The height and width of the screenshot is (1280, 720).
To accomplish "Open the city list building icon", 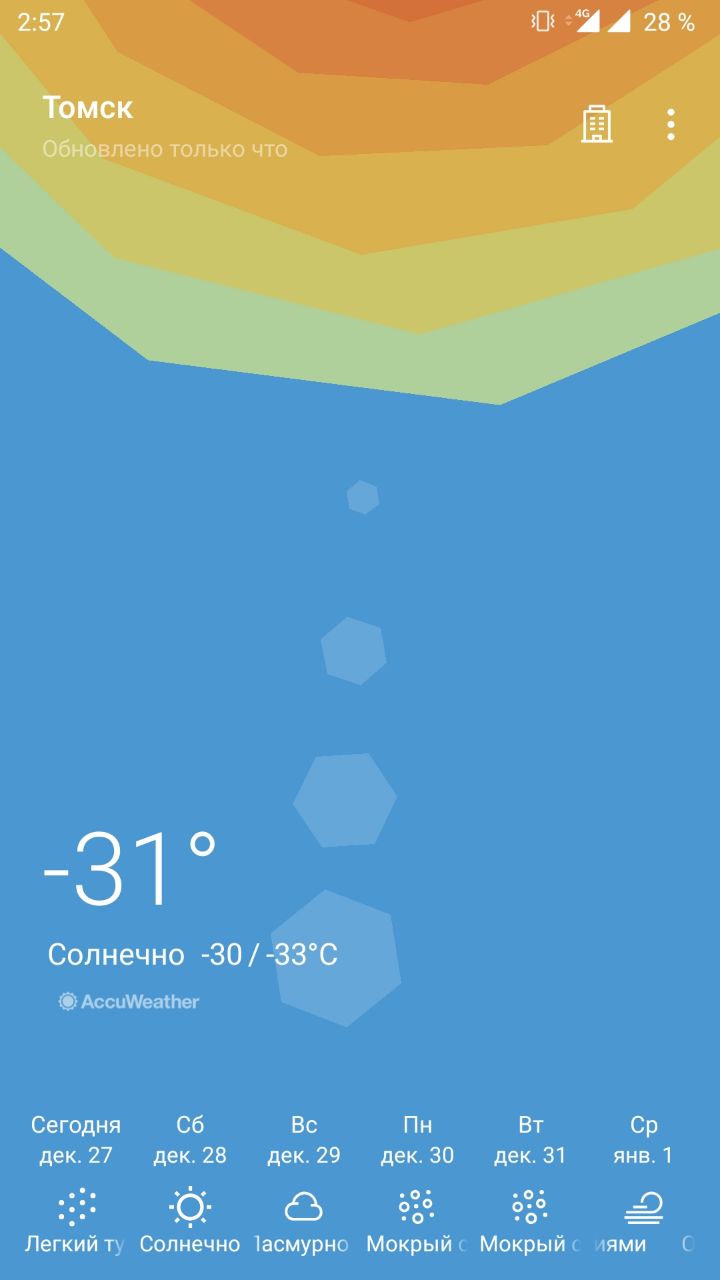I will click(x=597, y=124).
